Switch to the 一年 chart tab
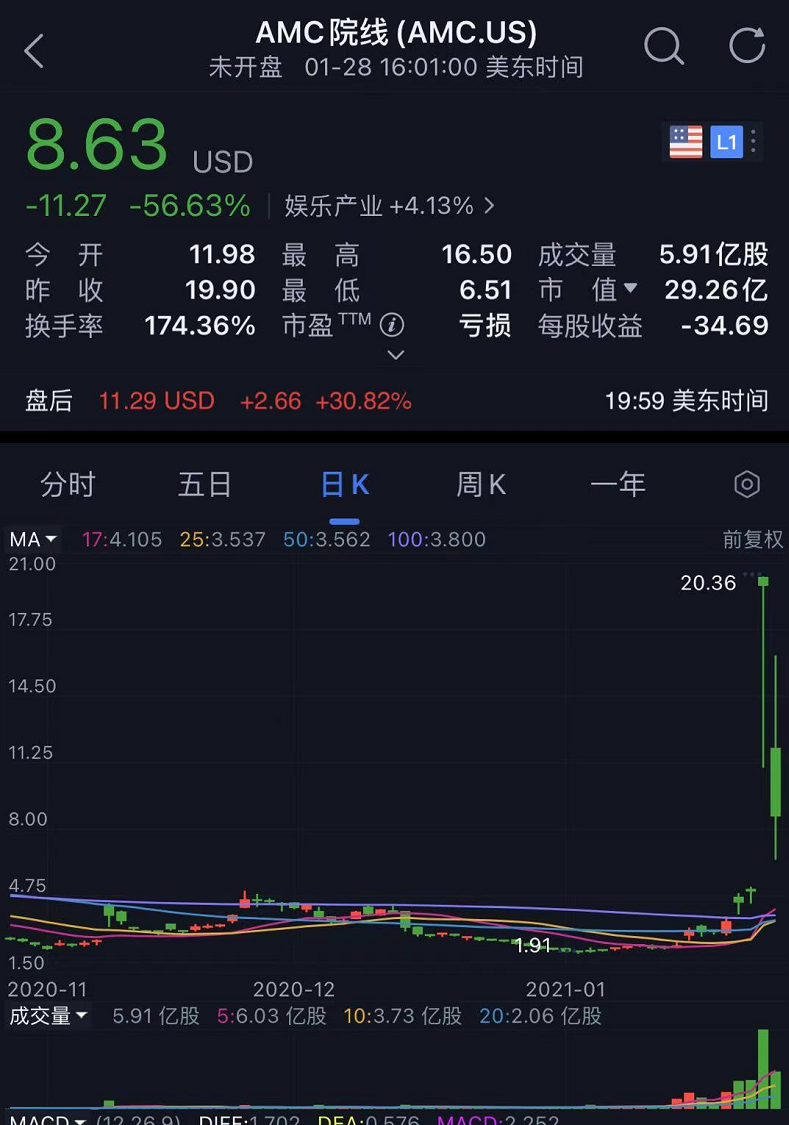The height and width of the screenshot is (1125, 789). pyautogui.click(x=619, y=484)
